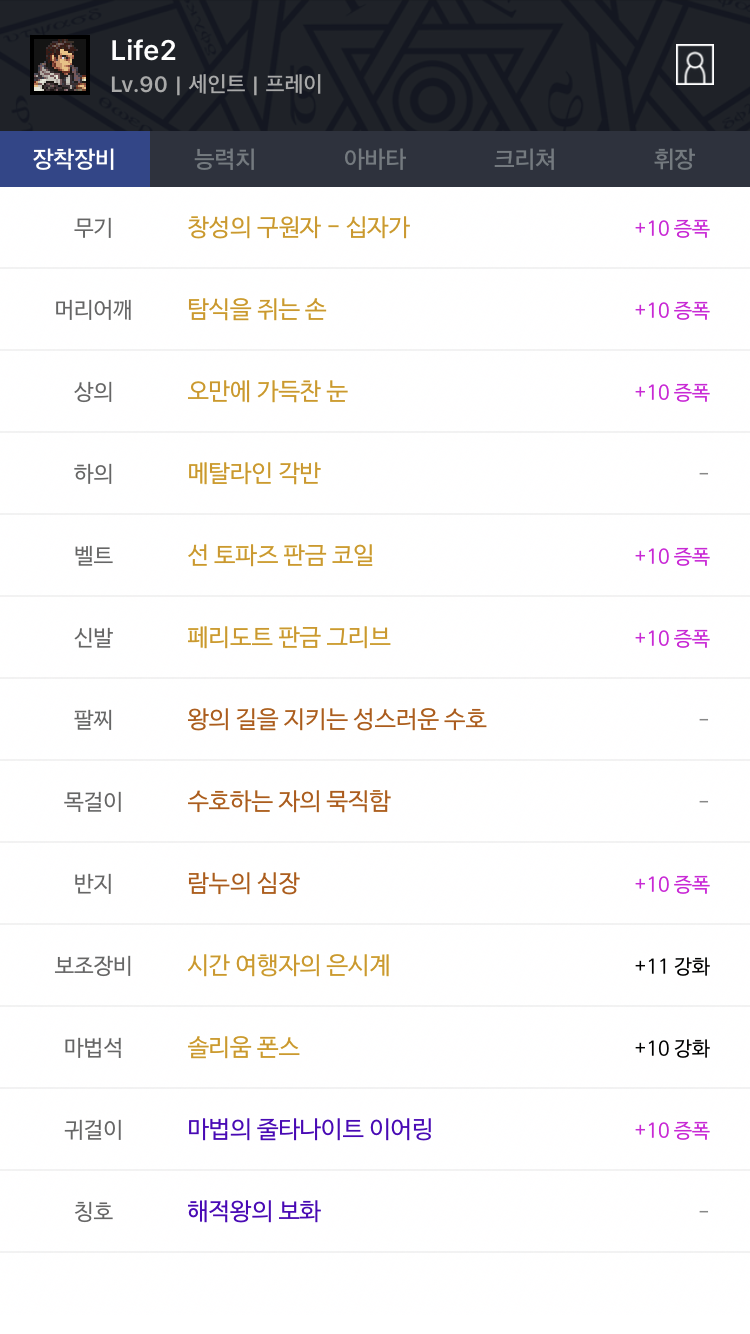Open 솔리움 폰스 magic stone
This screenshot has width=750, height=1334.
(243, 1047)
